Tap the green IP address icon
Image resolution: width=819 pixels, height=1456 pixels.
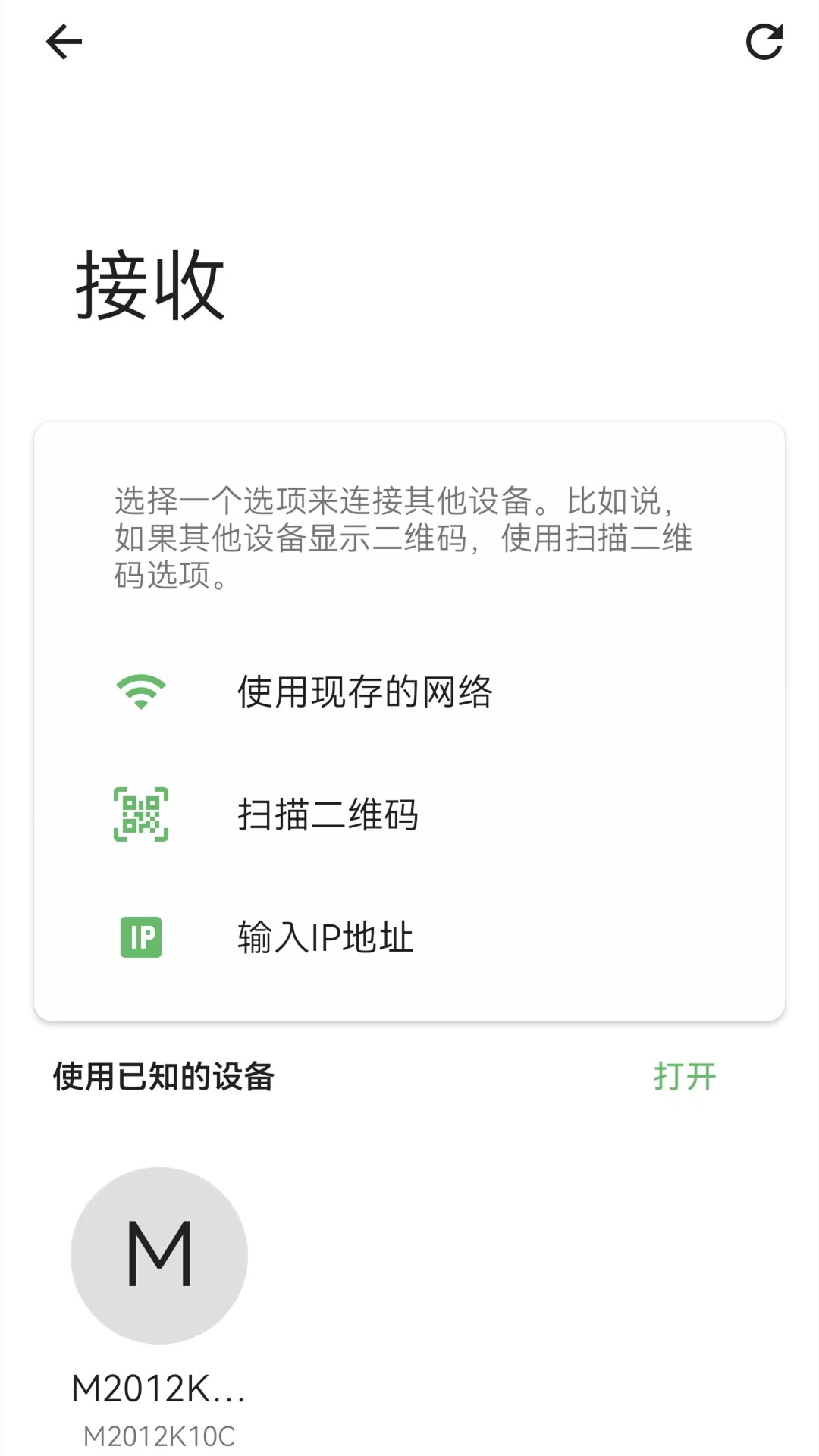pos(140,938)
